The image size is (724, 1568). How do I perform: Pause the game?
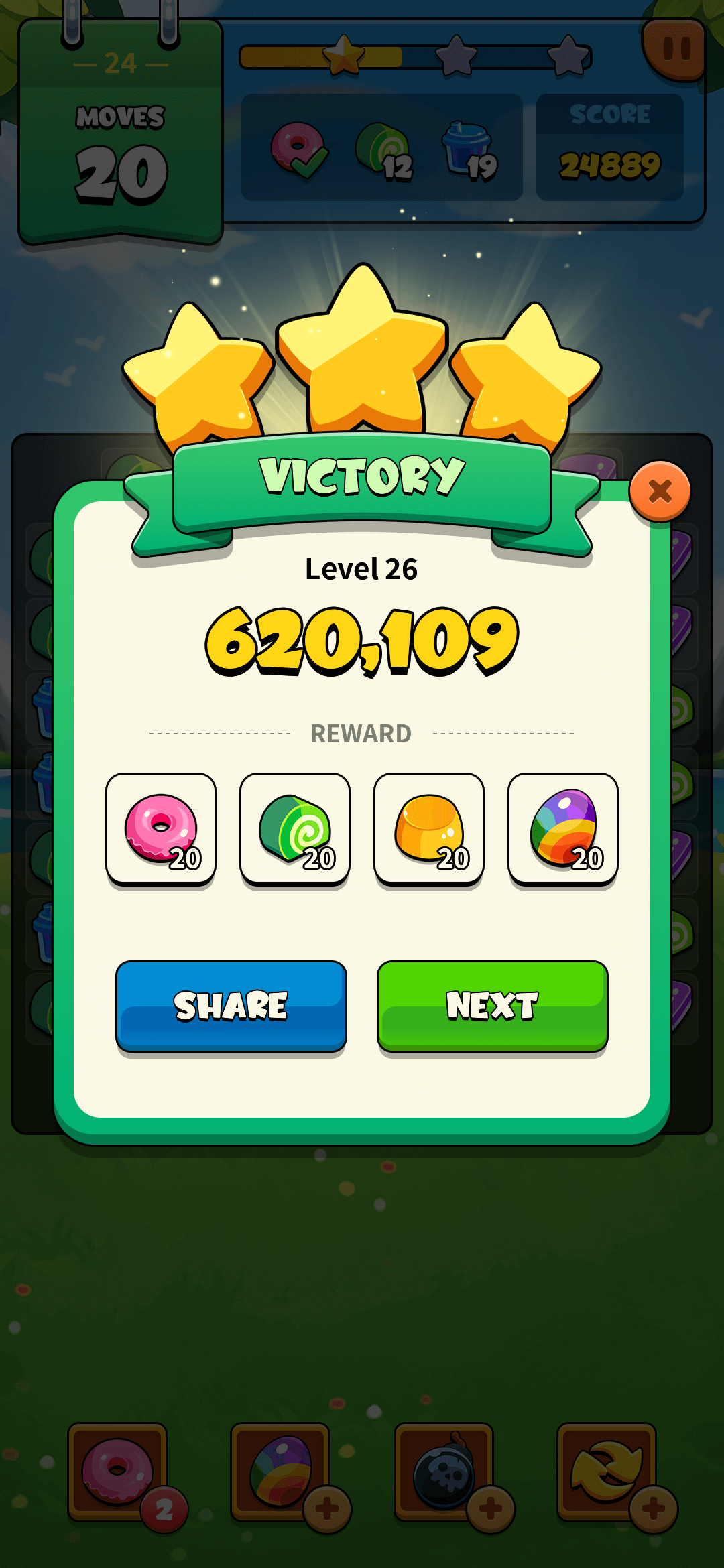coord(676,49)
